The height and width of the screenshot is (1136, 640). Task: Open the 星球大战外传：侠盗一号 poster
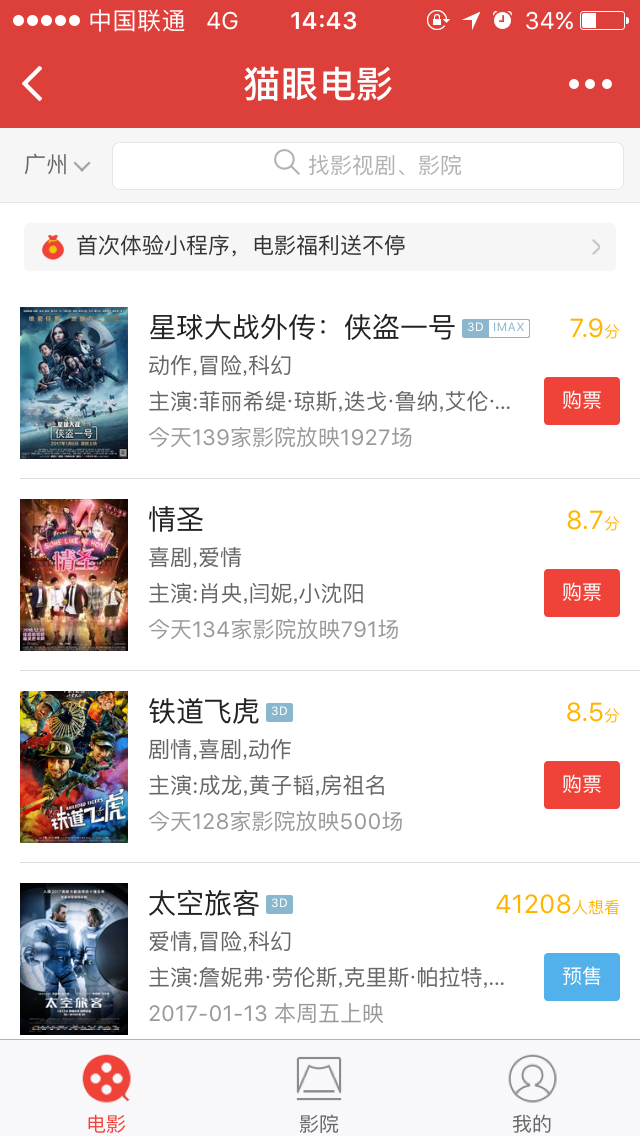(x=74, y=383)
